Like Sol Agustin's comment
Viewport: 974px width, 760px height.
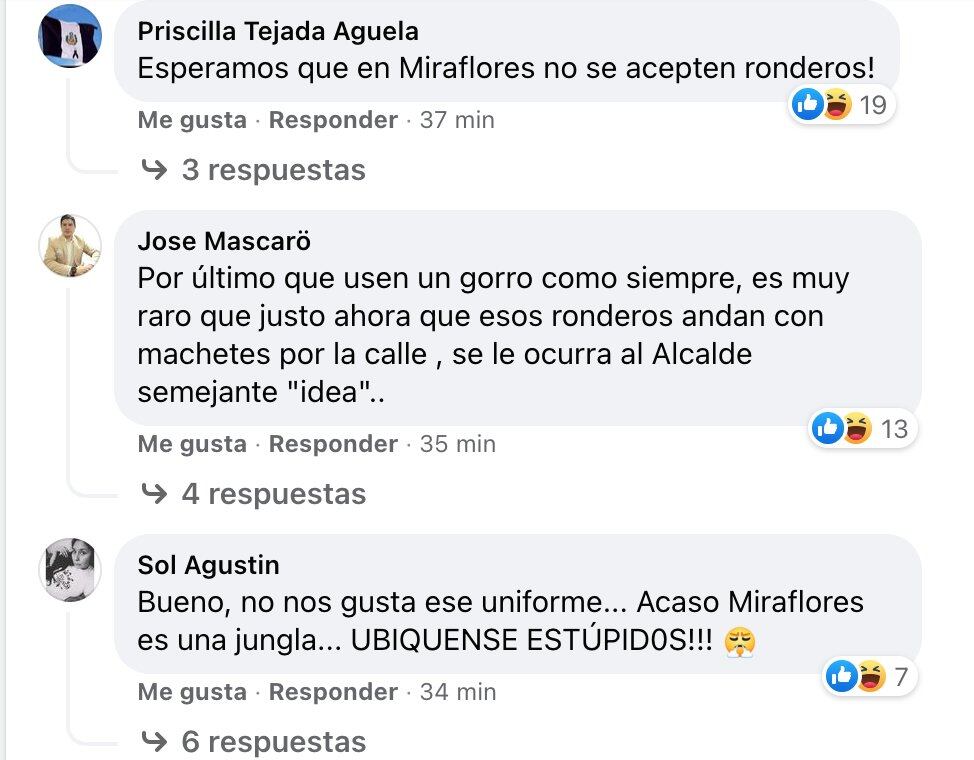click(192, 692)
